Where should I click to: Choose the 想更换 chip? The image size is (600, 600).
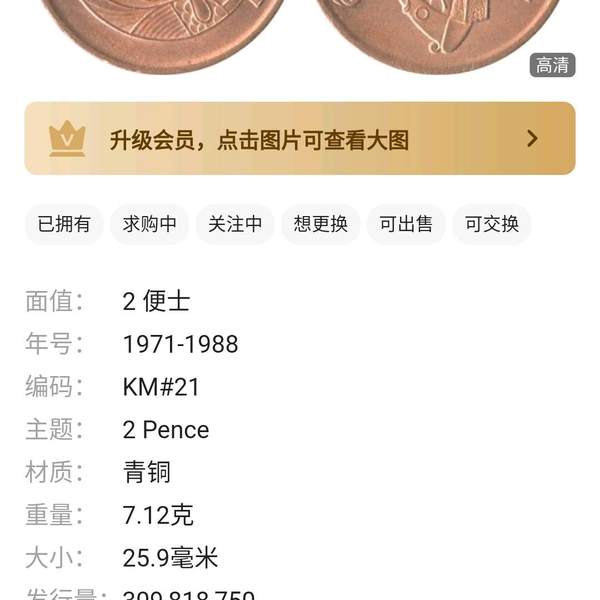[x=320, y=224]
